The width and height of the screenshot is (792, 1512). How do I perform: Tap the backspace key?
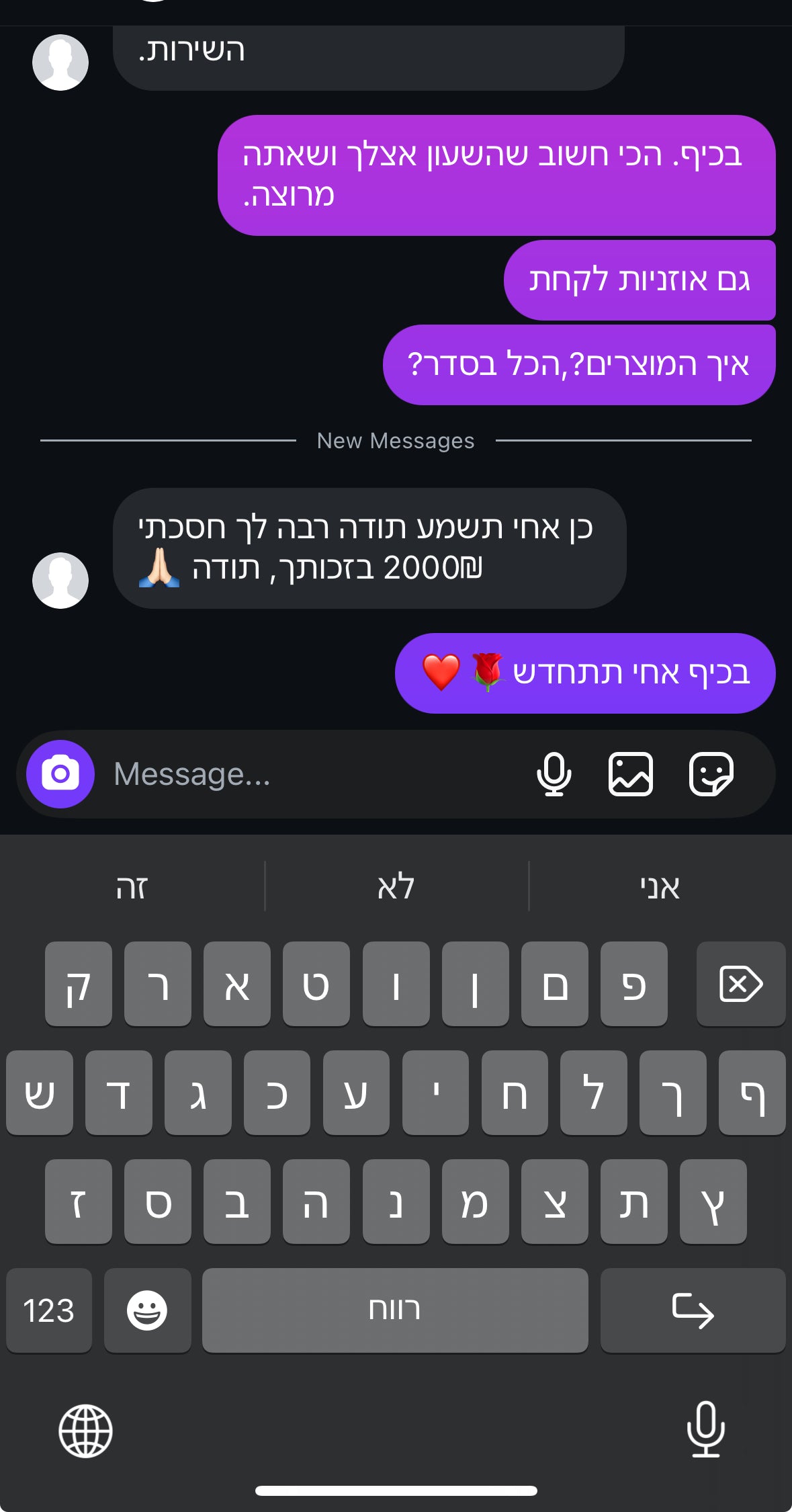(x=740, y=984)
